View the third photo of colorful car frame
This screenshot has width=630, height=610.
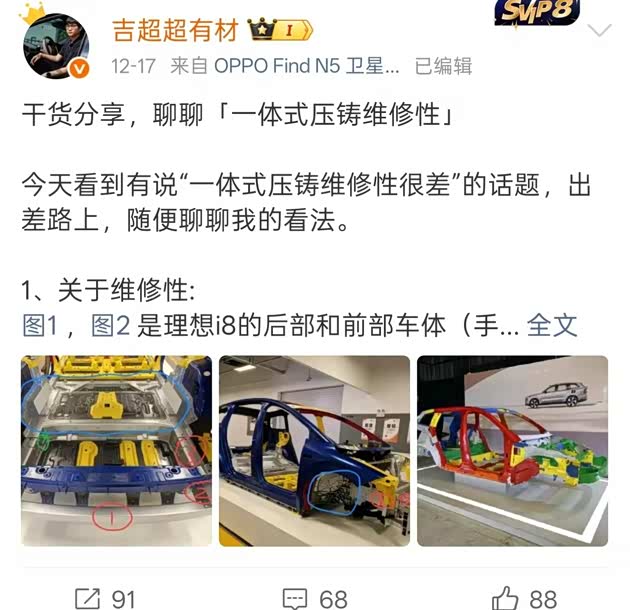coord(512,450)
